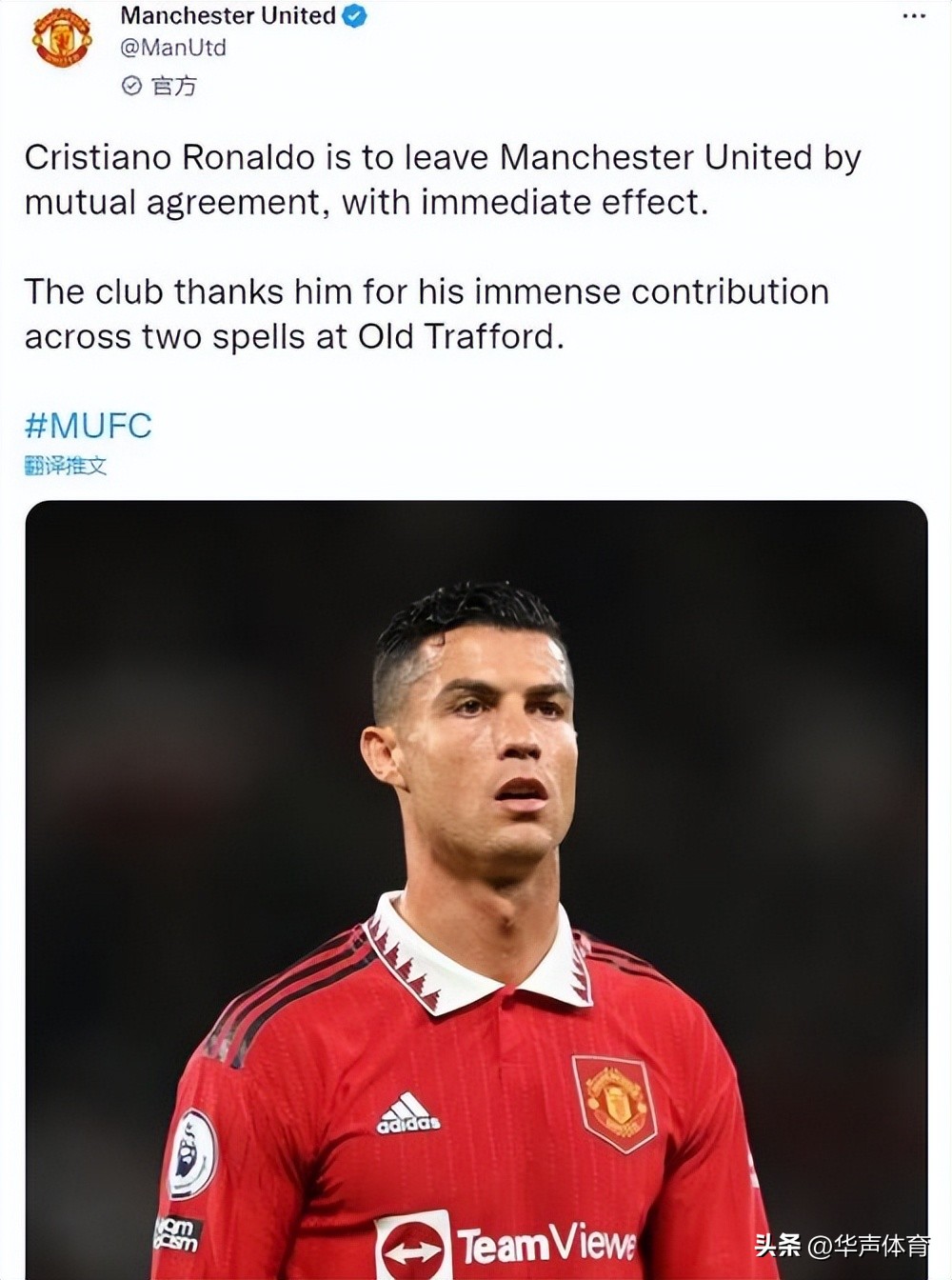Open the tweet's three-dot overflow menu
952x1280 pixels.
(913, 17)
